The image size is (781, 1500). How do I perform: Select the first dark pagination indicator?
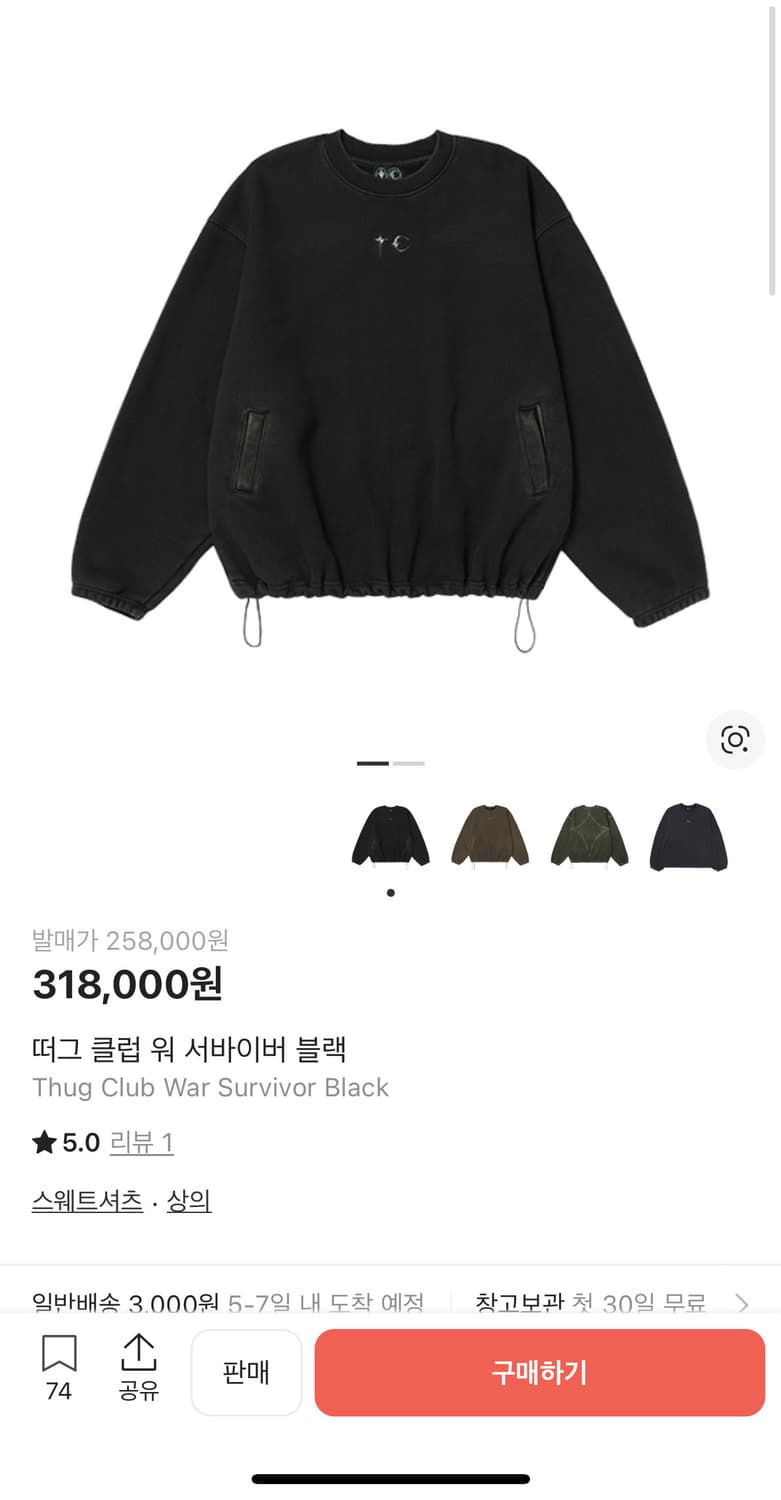pos(372,762)
